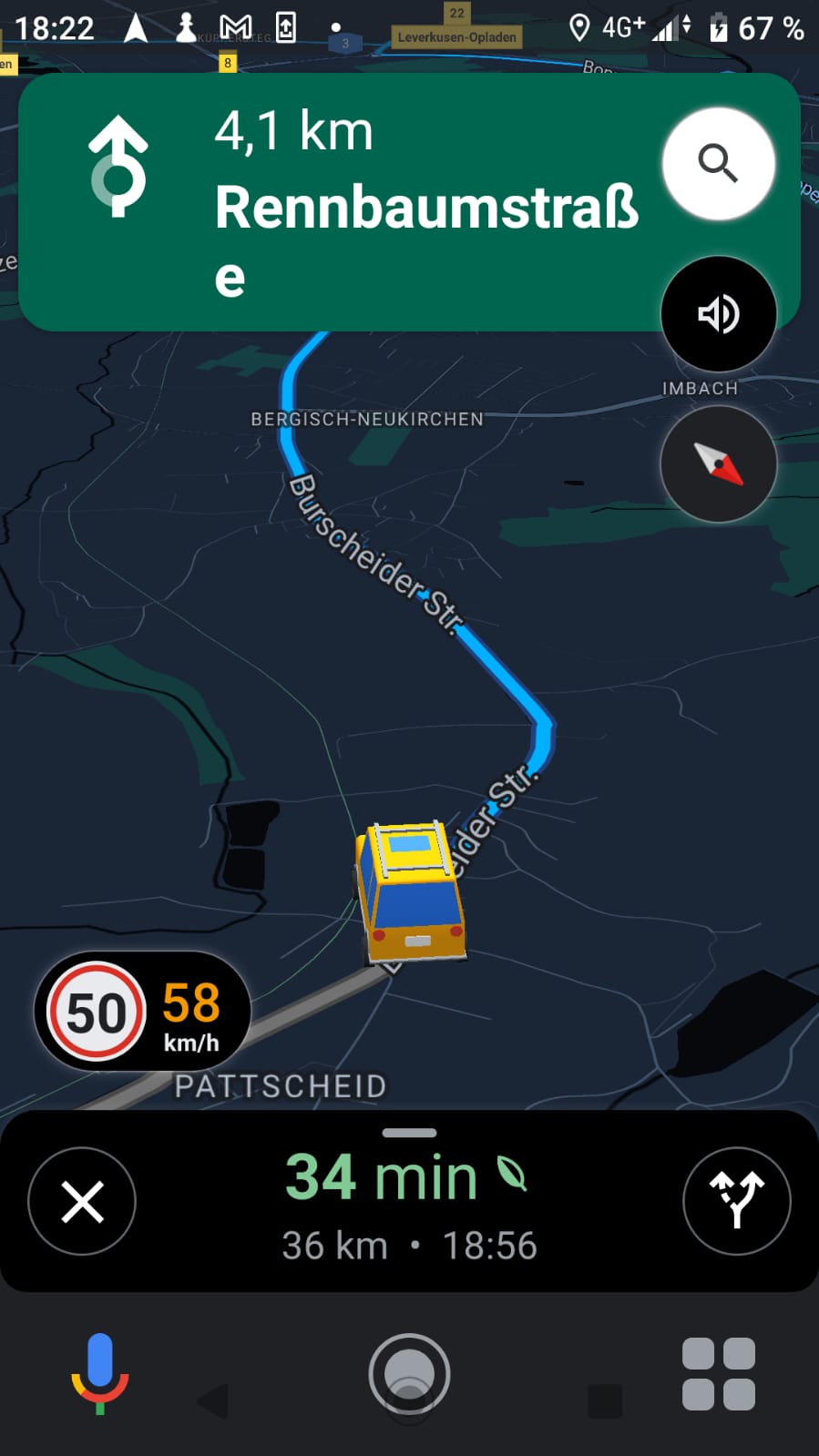819x1456 pixels.
Task: Expand the trip details handle
Action: tap(409, 1134)
